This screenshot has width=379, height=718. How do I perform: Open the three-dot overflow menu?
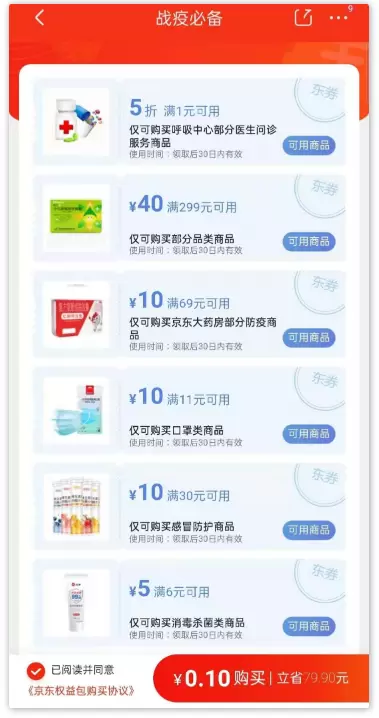338,18
